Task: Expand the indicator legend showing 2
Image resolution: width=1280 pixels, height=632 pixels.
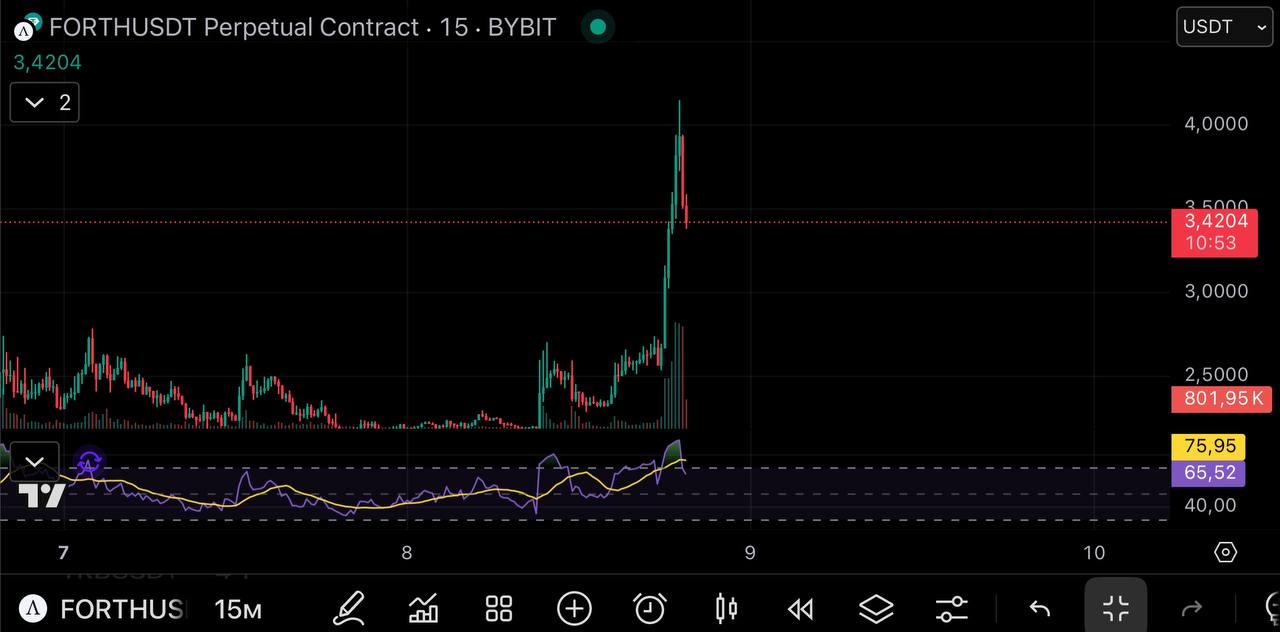Action: click(44, 102)
